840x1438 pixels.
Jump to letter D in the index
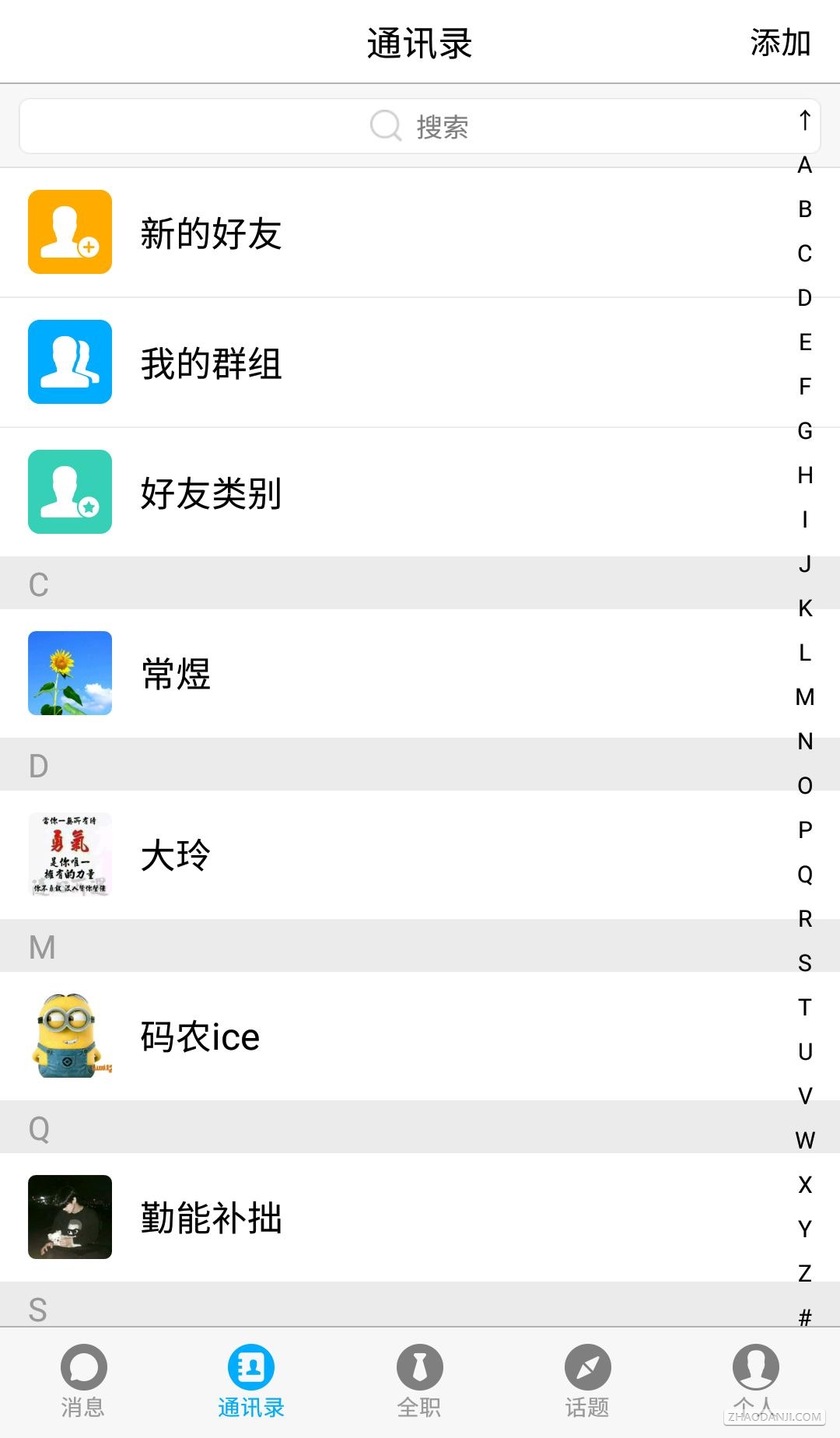[805, 298]
